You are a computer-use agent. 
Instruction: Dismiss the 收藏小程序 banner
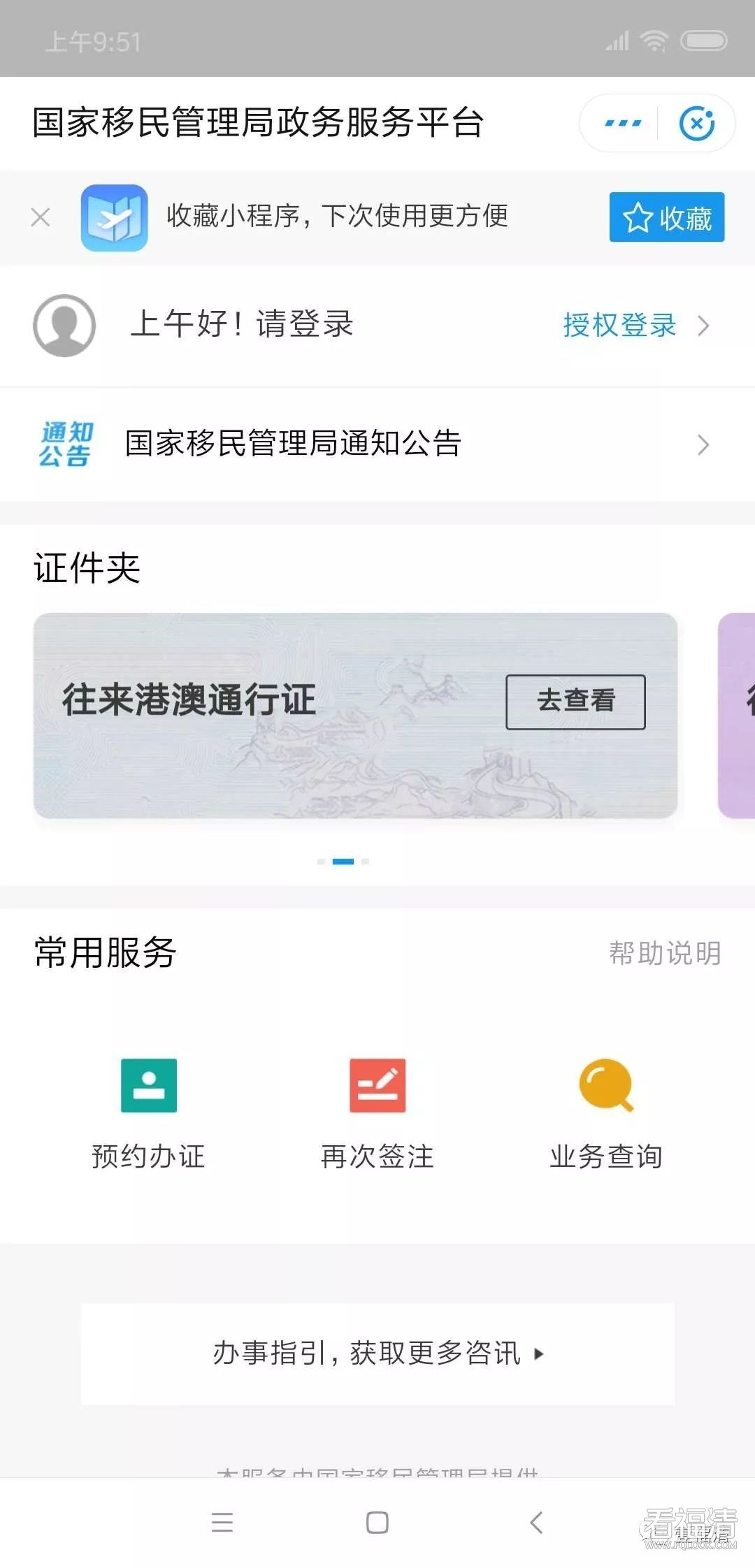[x=41, y=217]
